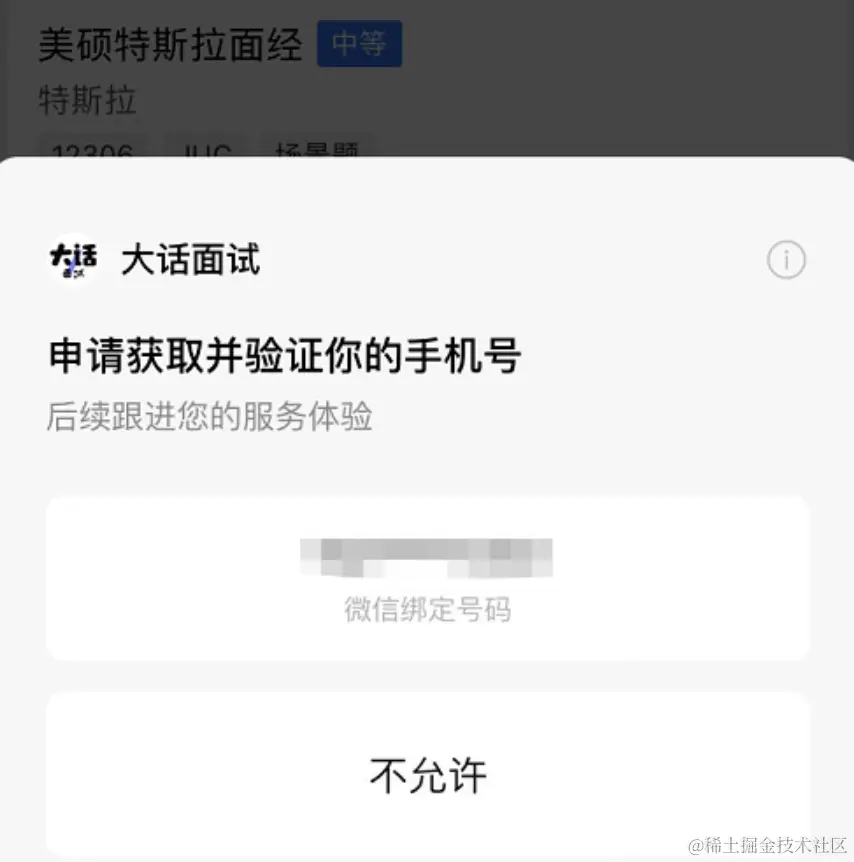
Task: Open the info icon beside 大话面试
Action: tap(786, 261)
